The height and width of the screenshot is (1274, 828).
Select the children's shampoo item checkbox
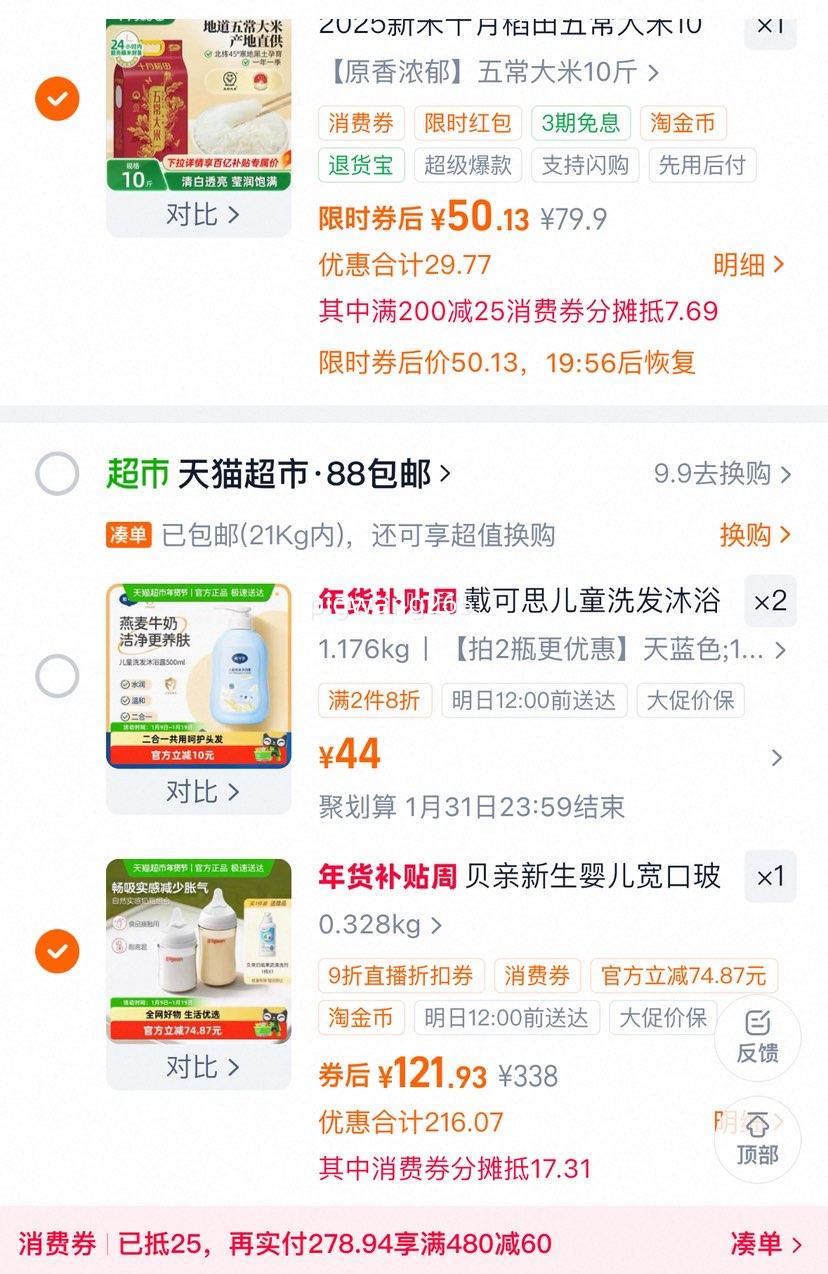pos(57,676)
